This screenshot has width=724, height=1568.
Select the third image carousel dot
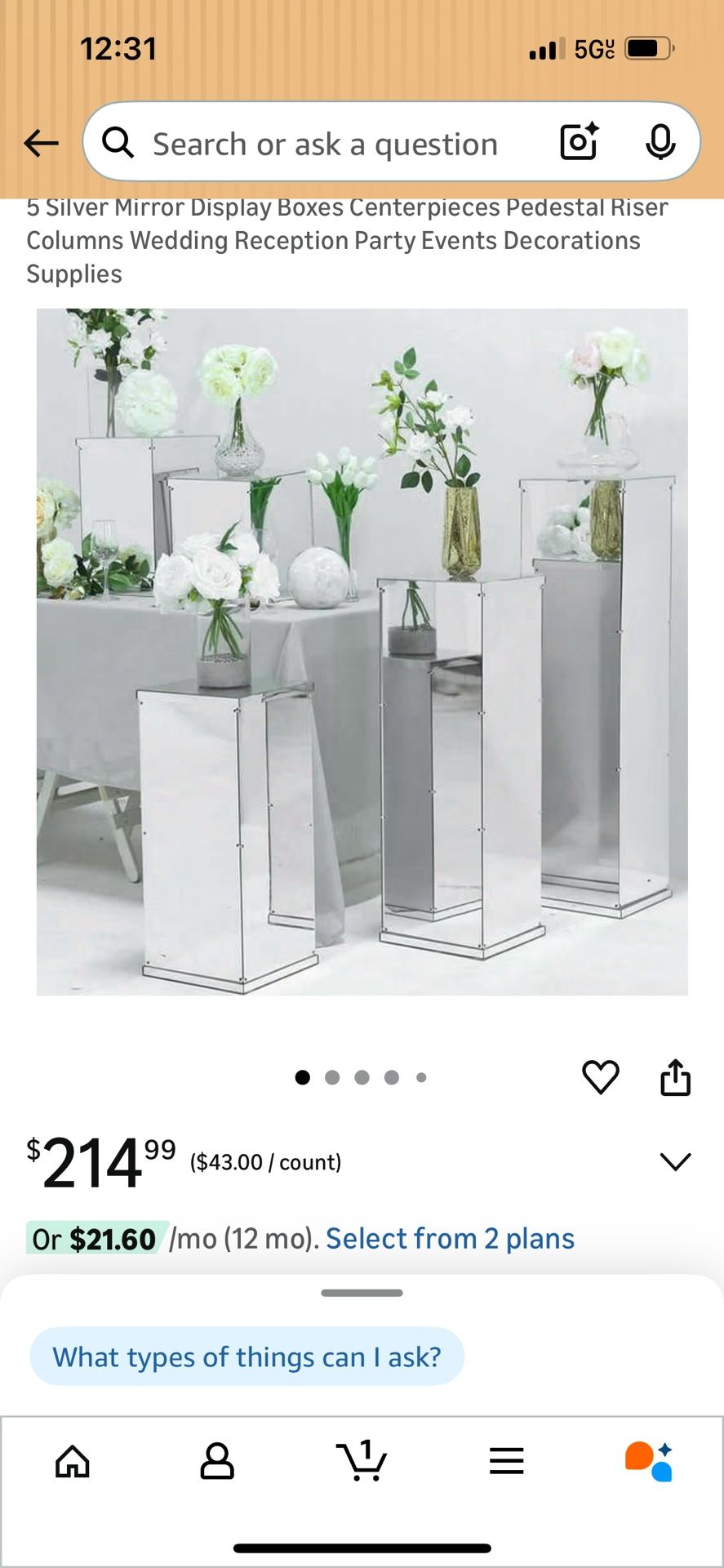click(x=362, y=1077)
